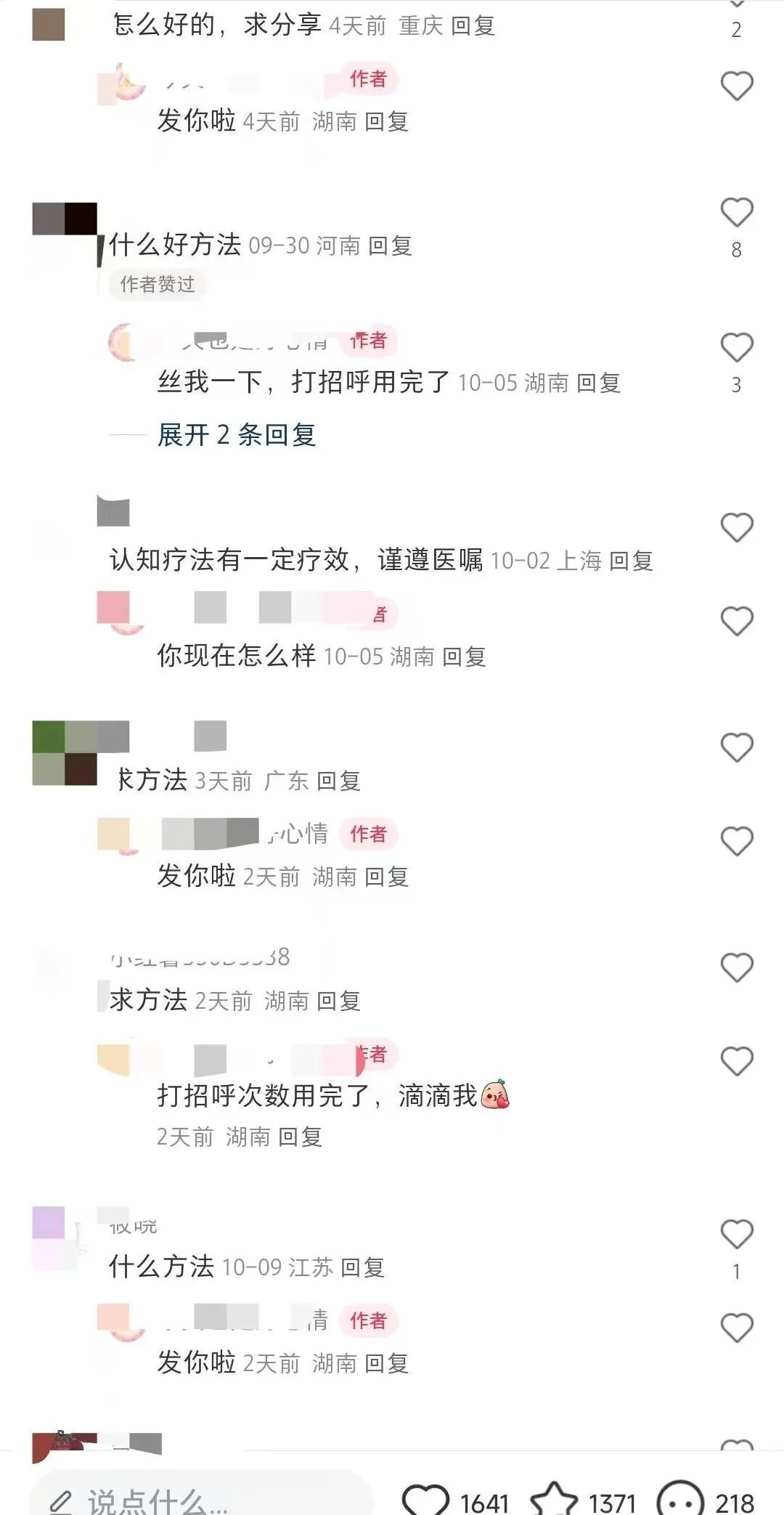784x1515 pixels.
Task: Reply to the comment 怎么好的，求分享
Action: coord(473,26)
